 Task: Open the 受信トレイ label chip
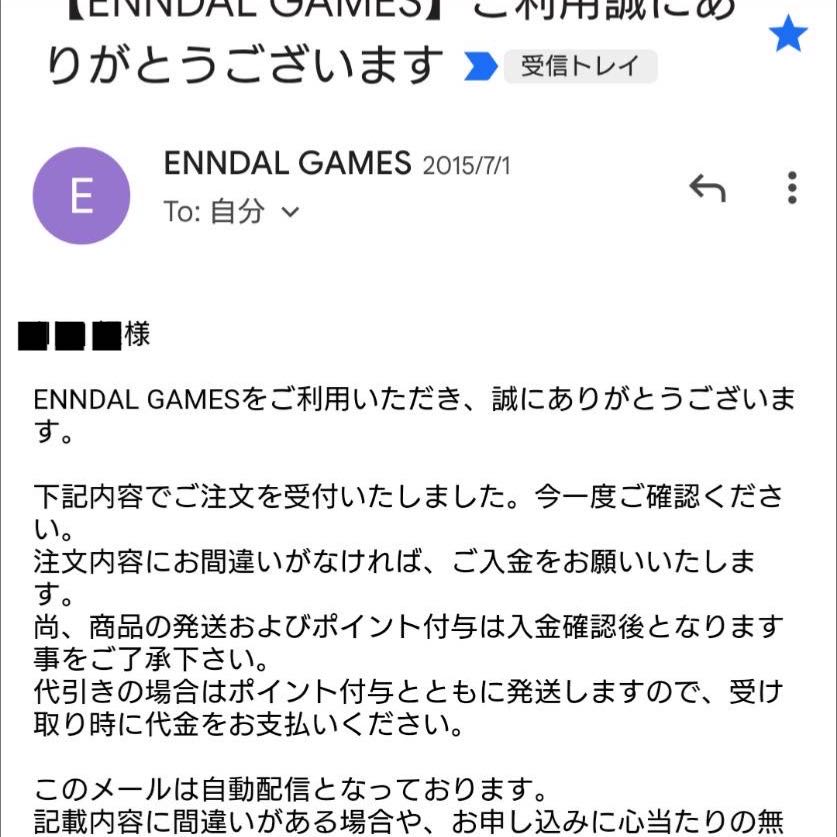(580, 67)
